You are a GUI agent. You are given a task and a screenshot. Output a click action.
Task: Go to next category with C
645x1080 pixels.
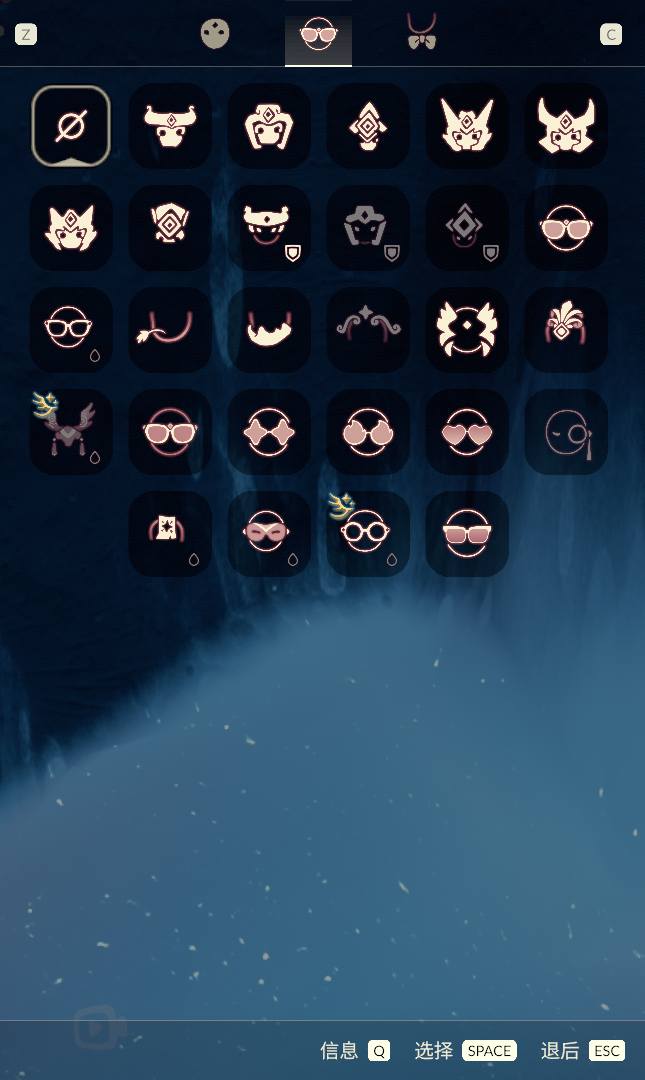[610, 35]
